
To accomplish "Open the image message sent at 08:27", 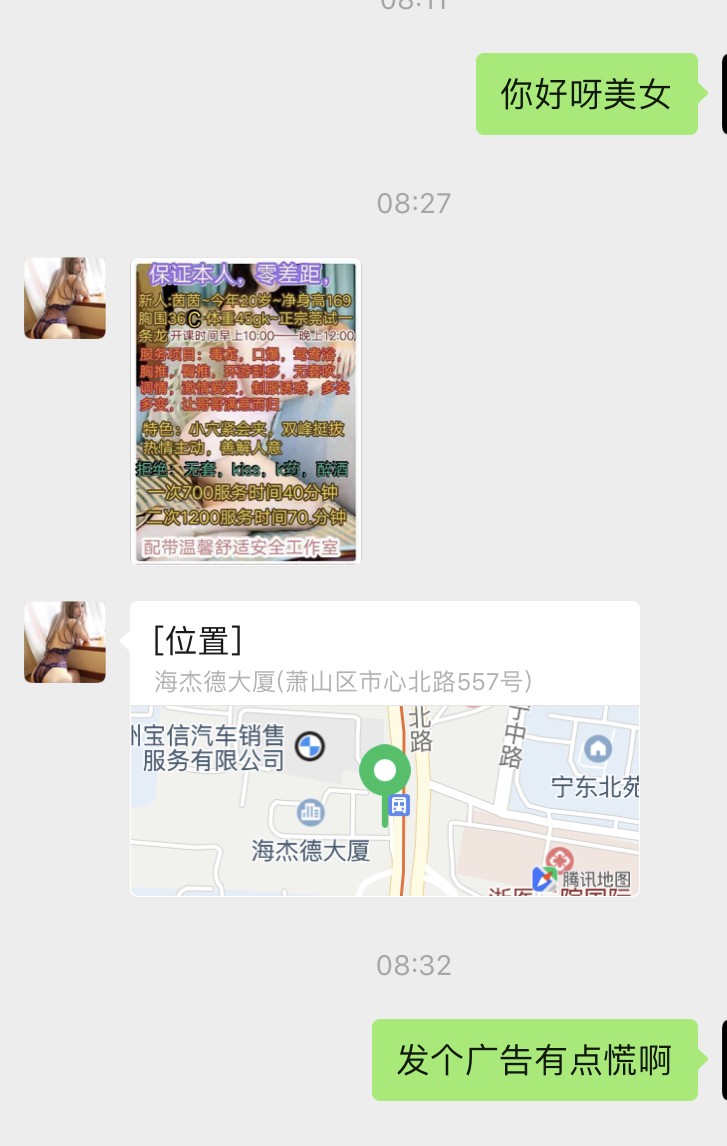I will [246, 411].
